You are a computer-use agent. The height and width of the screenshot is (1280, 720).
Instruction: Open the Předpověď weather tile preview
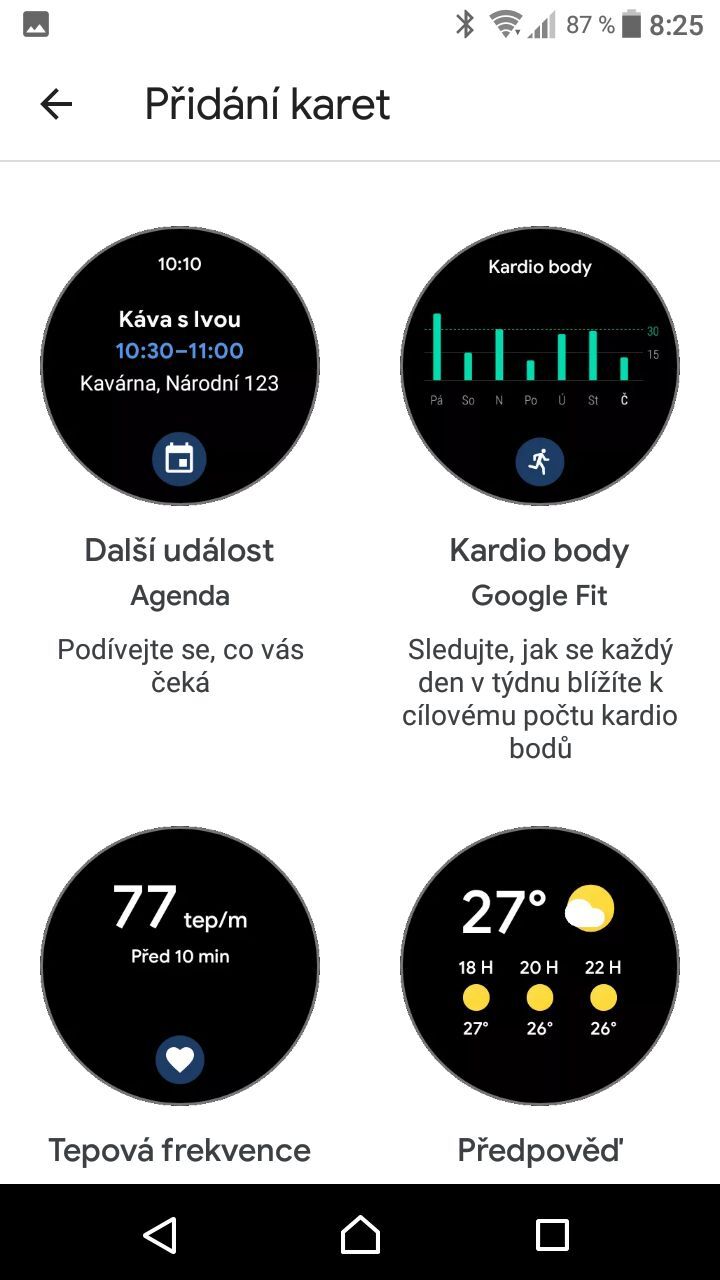[x=540, y=965]
